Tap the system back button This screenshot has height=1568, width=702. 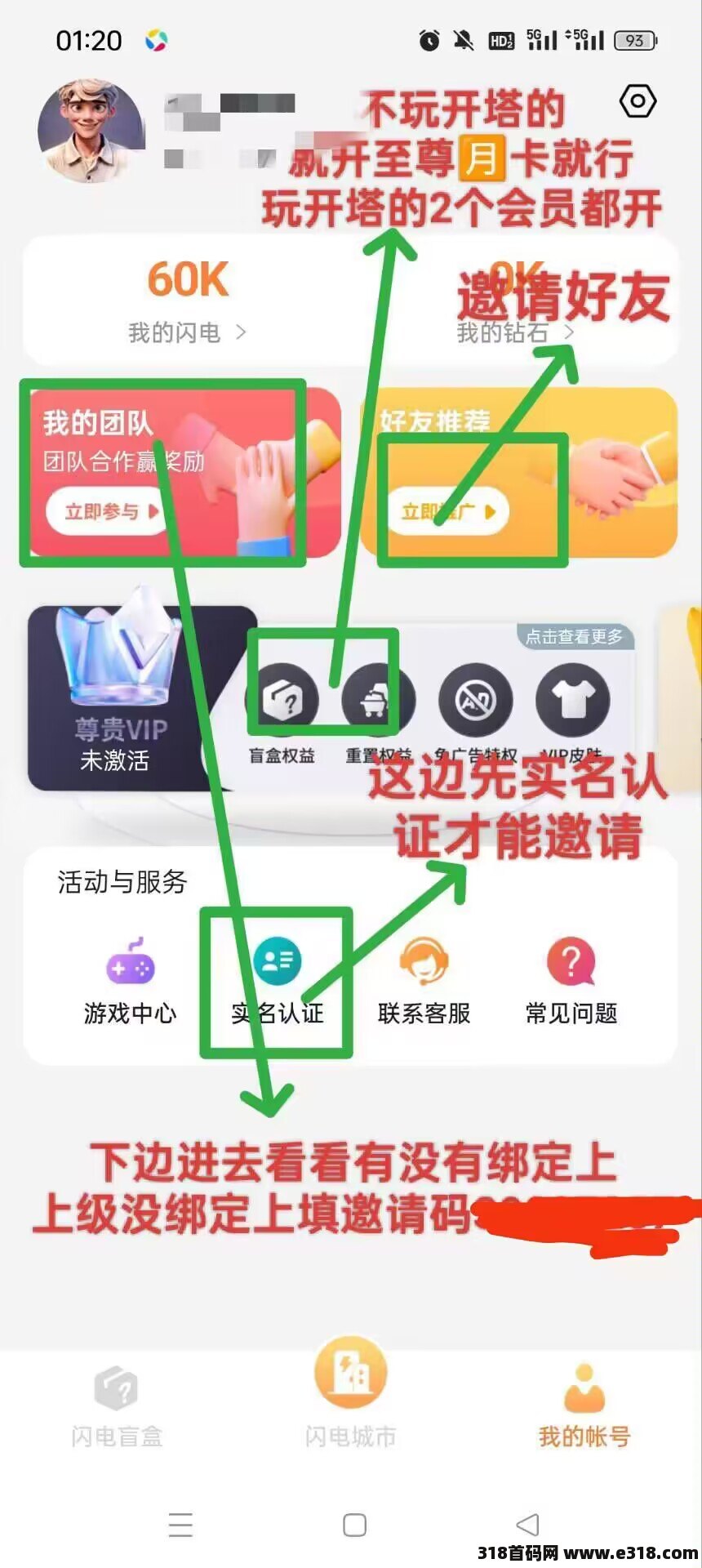pos(528,1524)
